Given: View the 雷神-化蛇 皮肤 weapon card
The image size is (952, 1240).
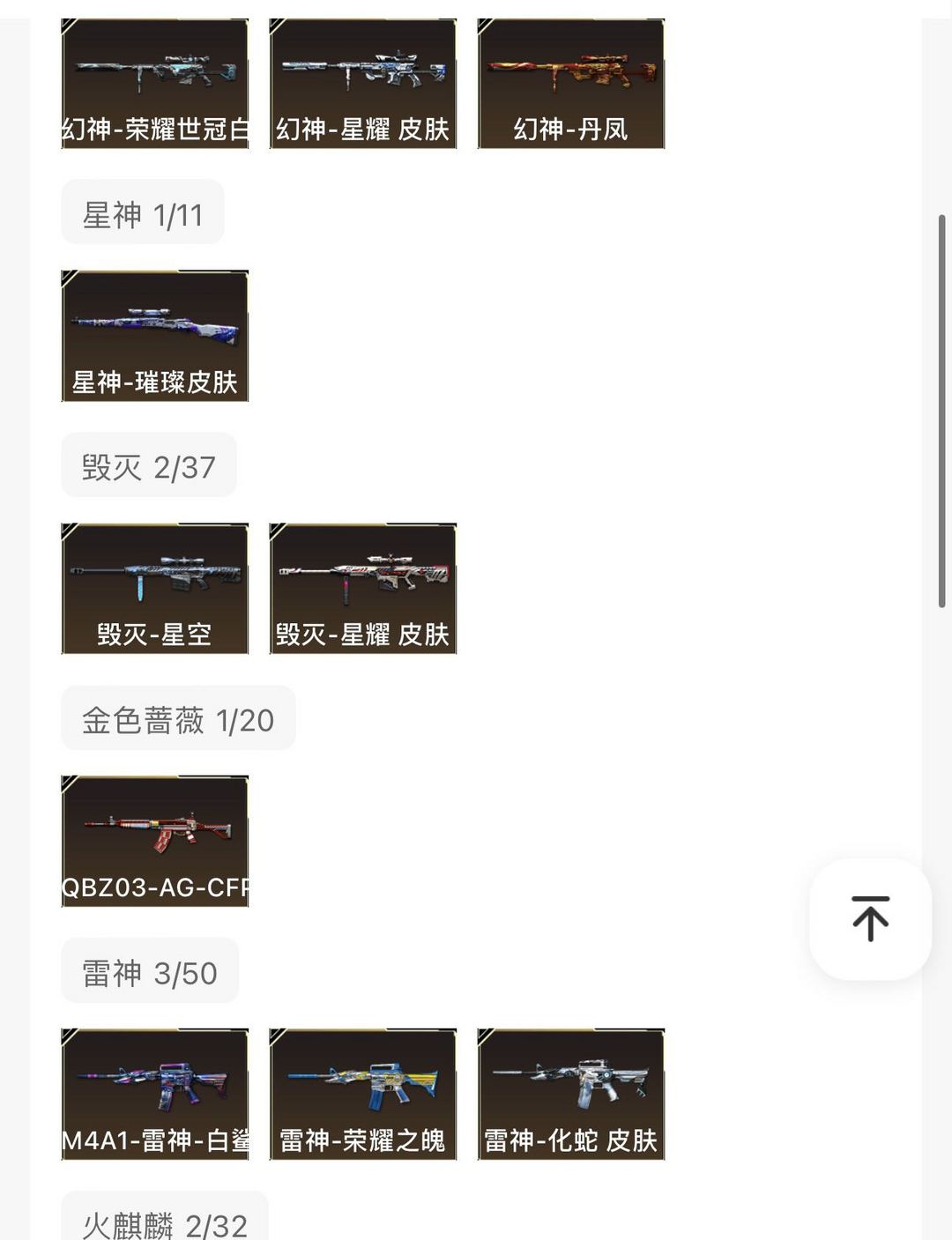Looking at the screenshot, I should click(x=571, y=1093).
